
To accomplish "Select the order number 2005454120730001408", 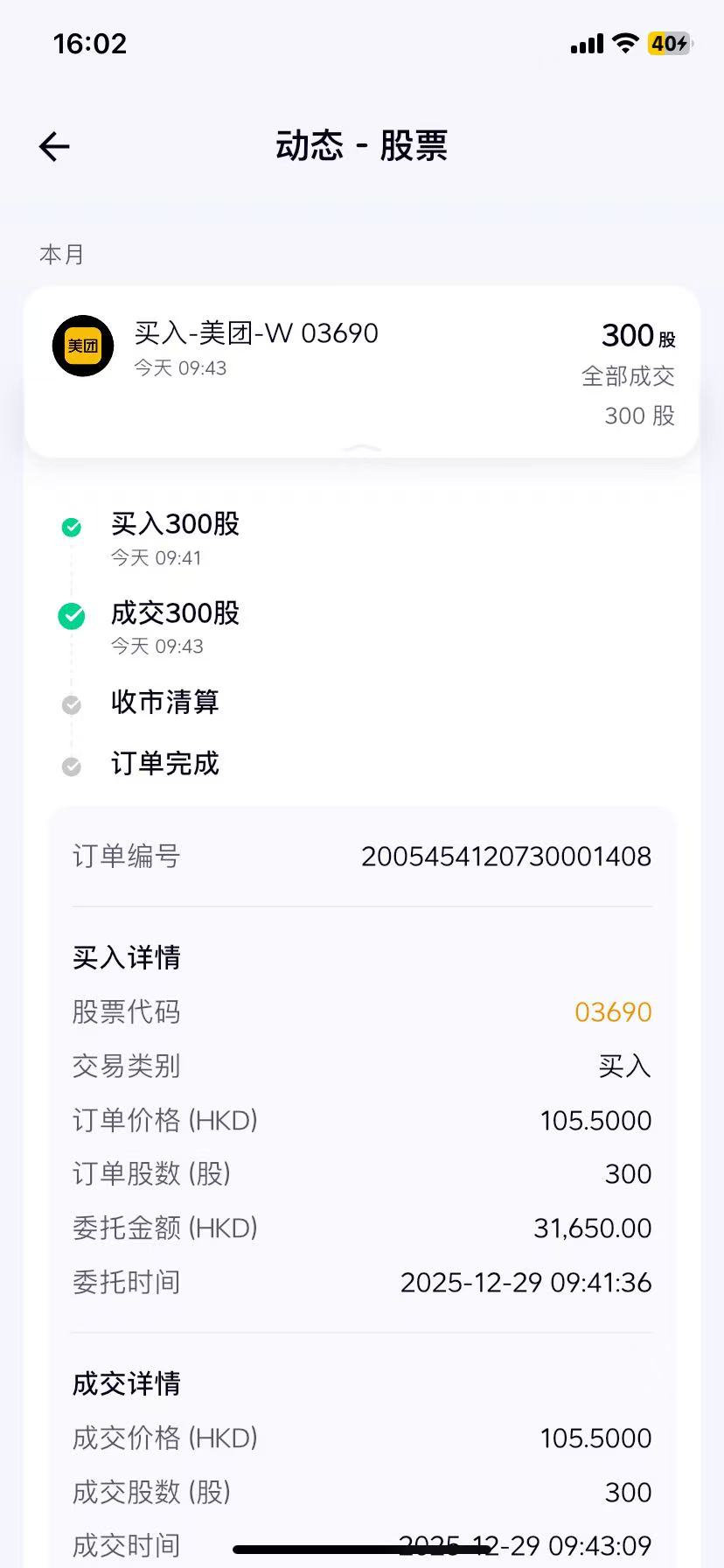I will [506, 857].
